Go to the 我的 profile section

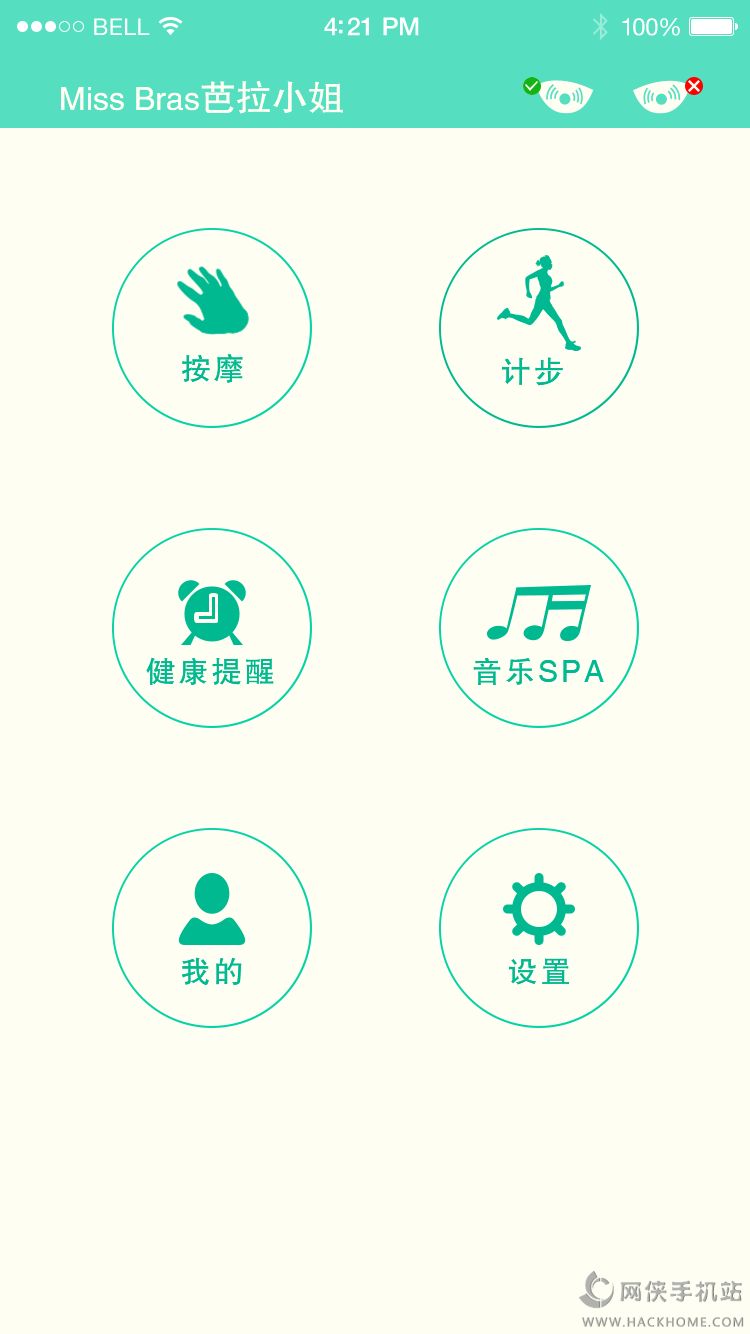coord(212,928)
